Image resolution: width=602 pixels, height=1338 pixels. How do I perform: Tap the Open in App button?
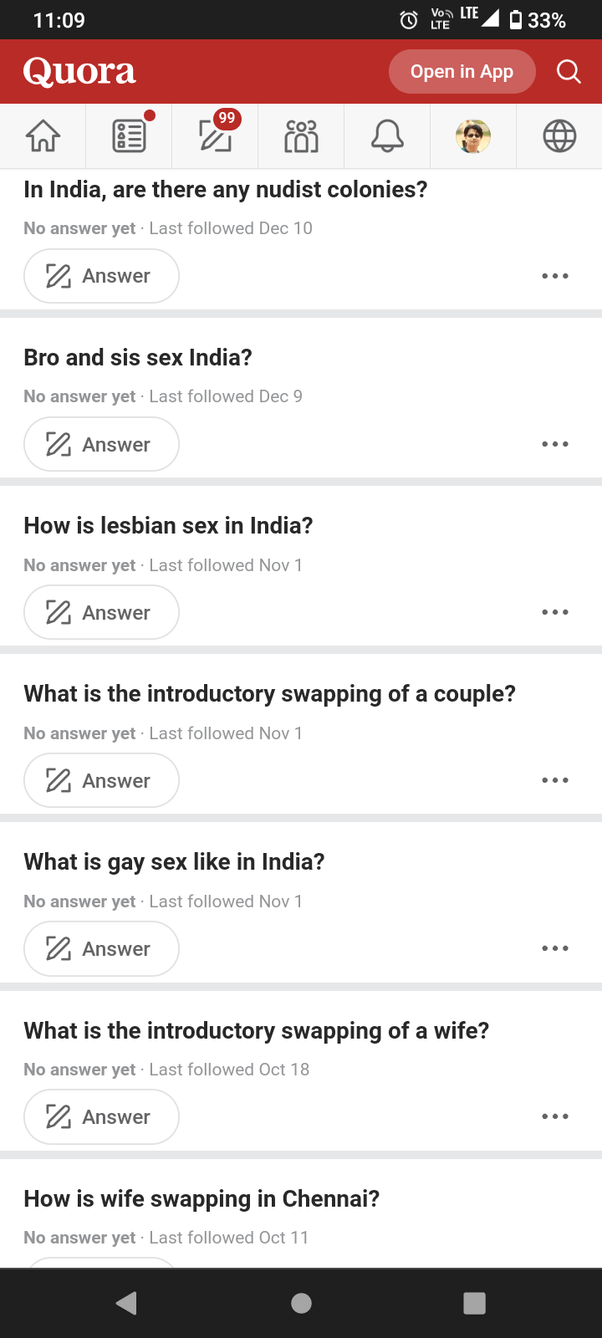click(x=461, y=72)
